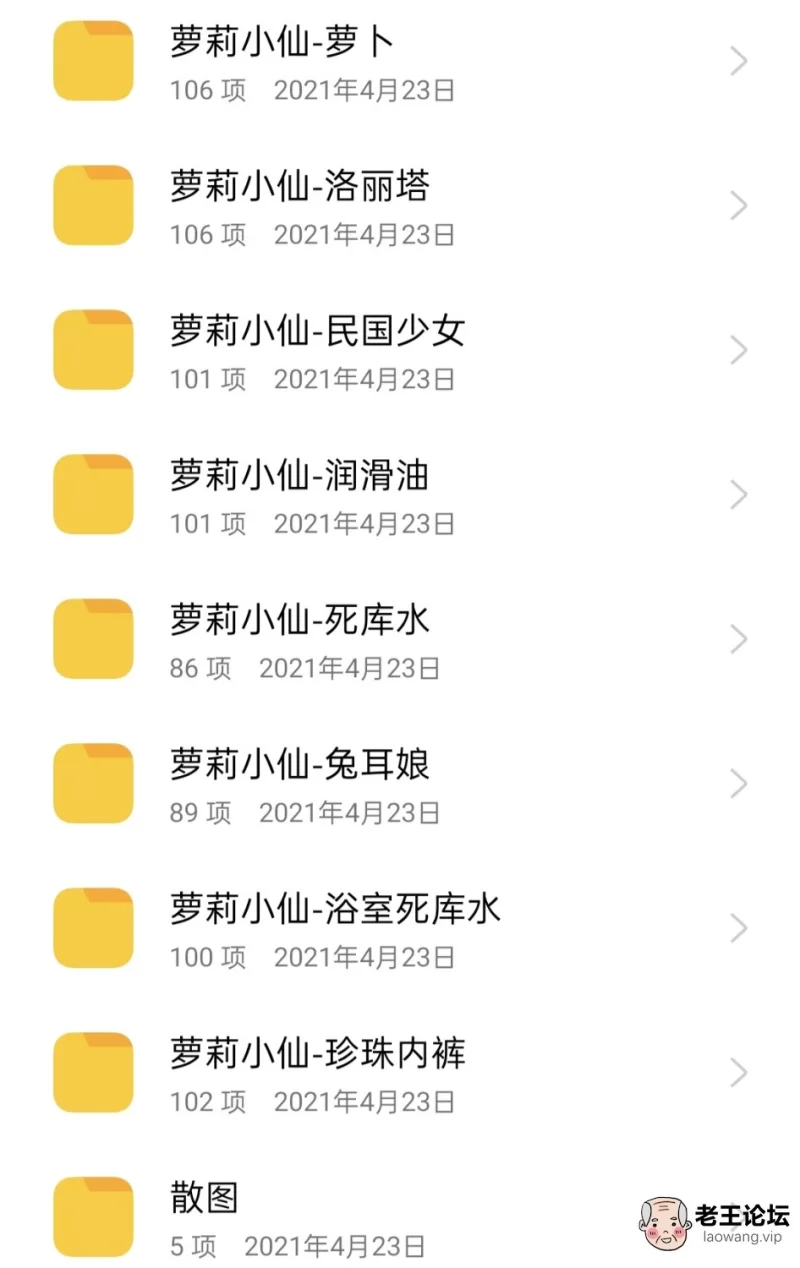
Task: Open the 萝莉小仙-洛丽塔 folder
Action: [x=300, y=188]
